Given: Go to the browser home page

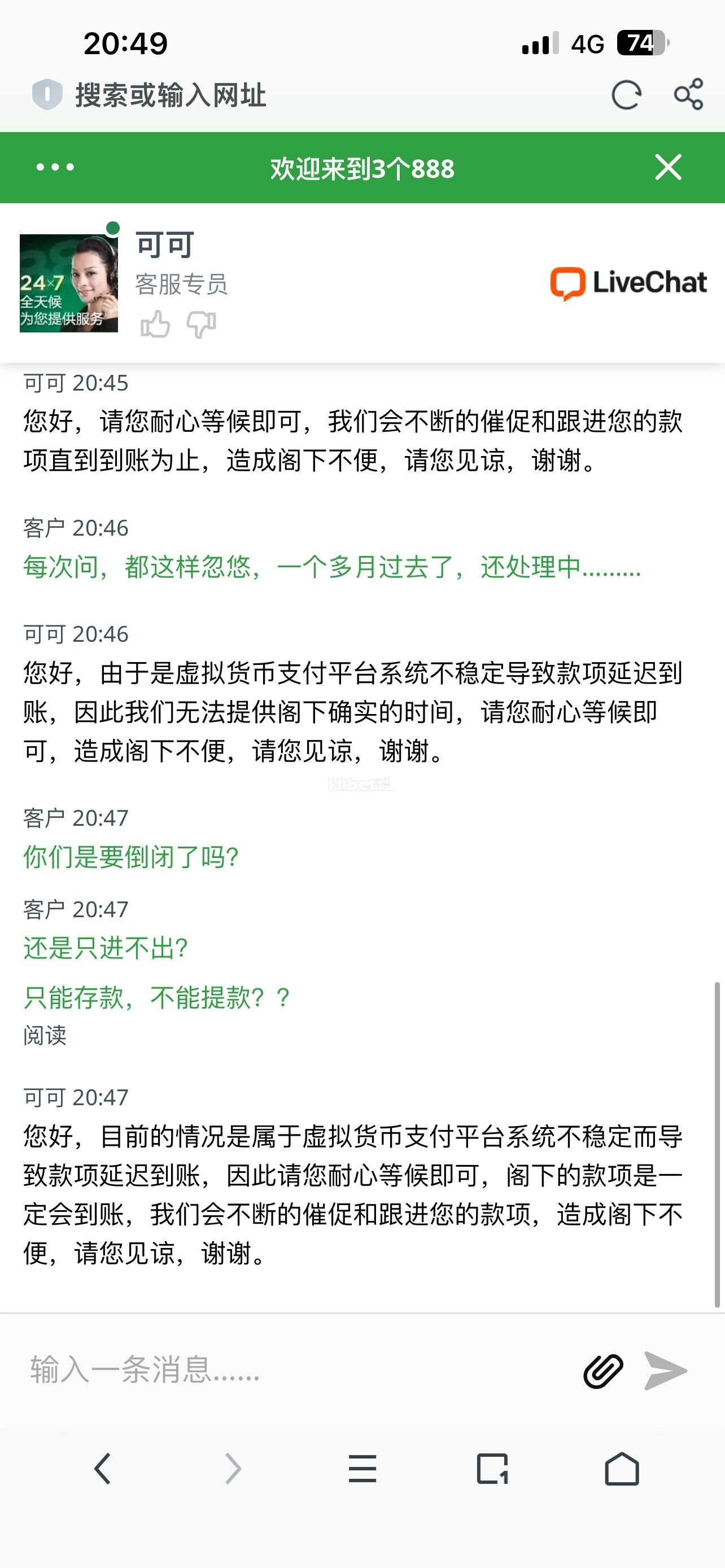Looking at the screenshot, I should tap(622, 1469).
